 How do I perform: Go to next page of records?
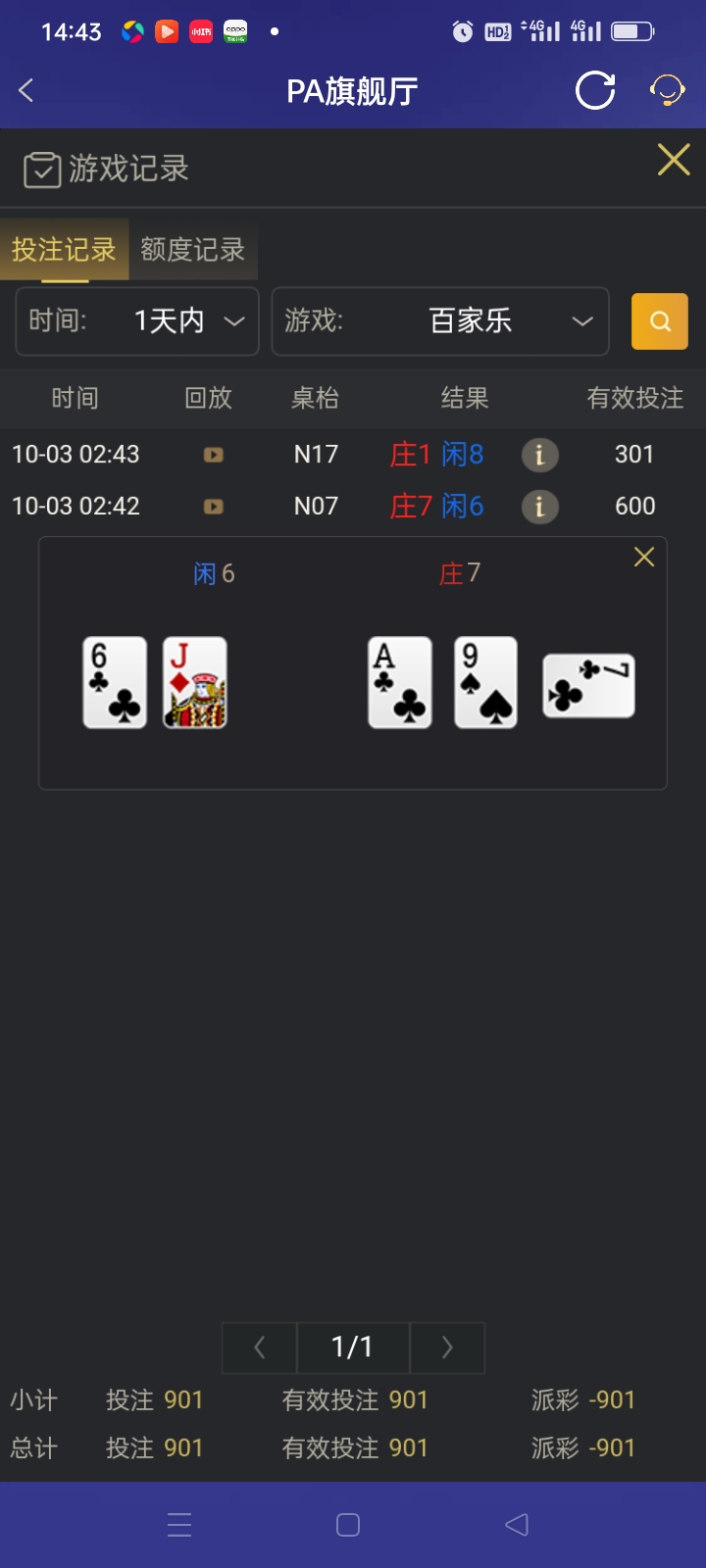[447, 1347]
